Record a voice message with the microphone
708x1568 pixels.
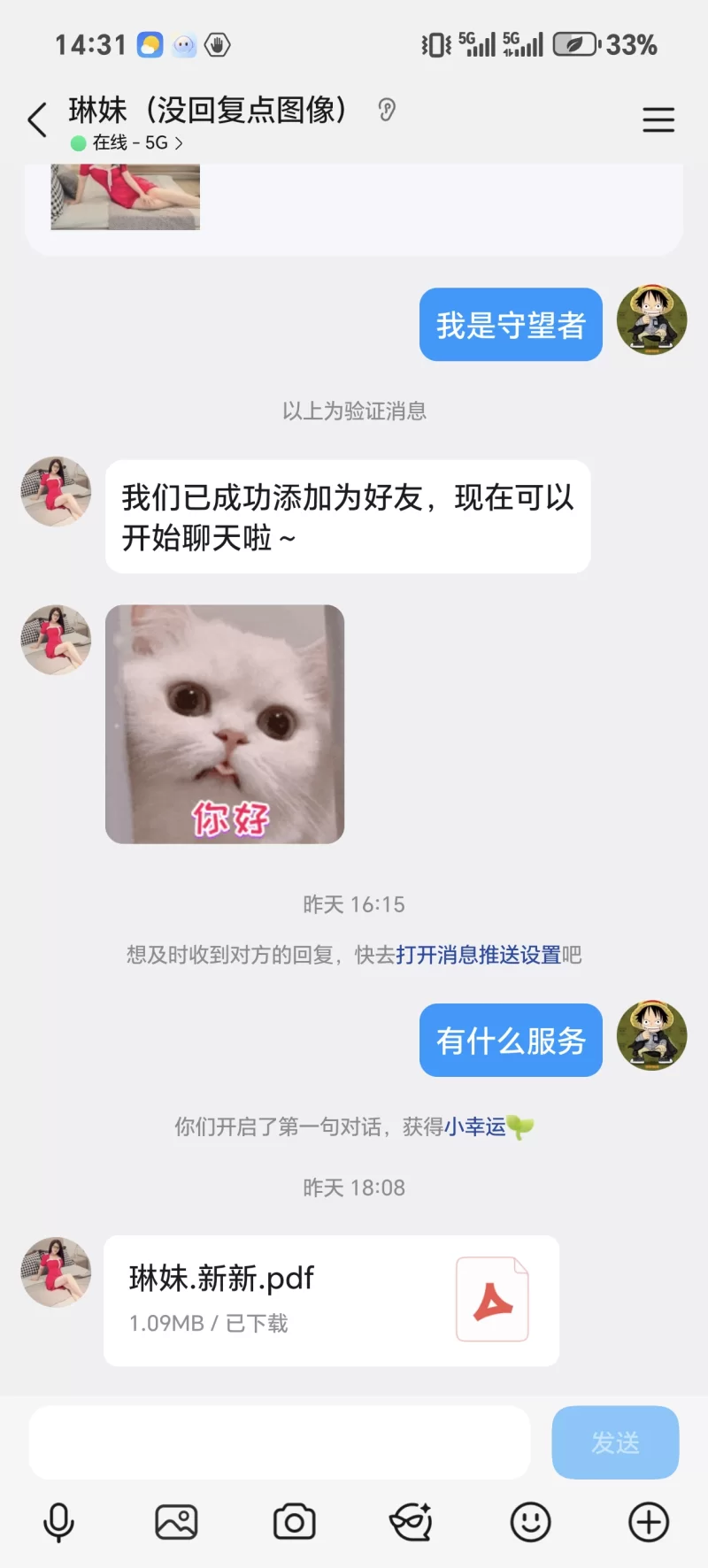pos(58,1523)
